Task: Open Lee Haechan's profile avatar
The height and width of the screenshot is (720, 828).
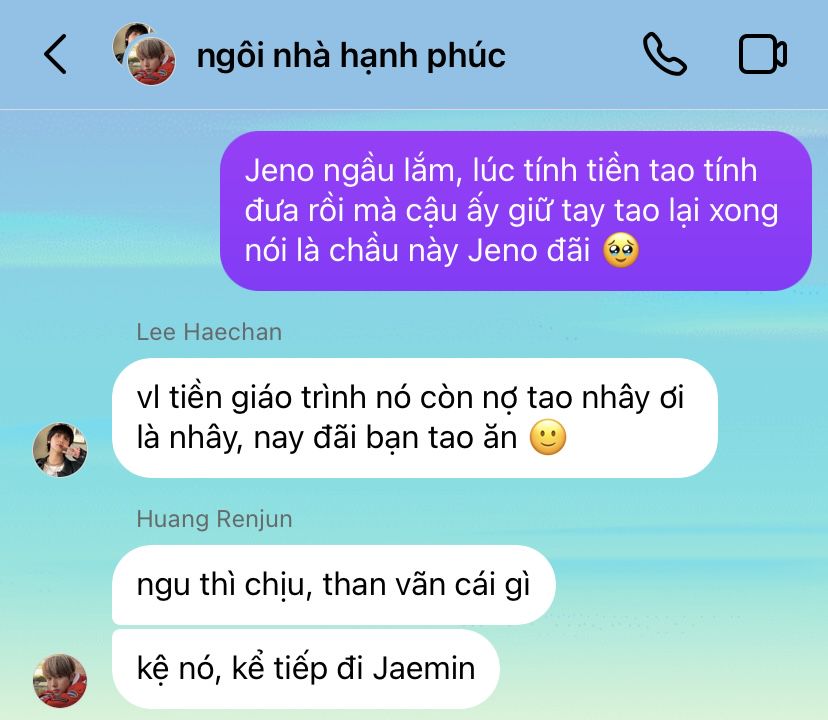Action: point(60,449)
